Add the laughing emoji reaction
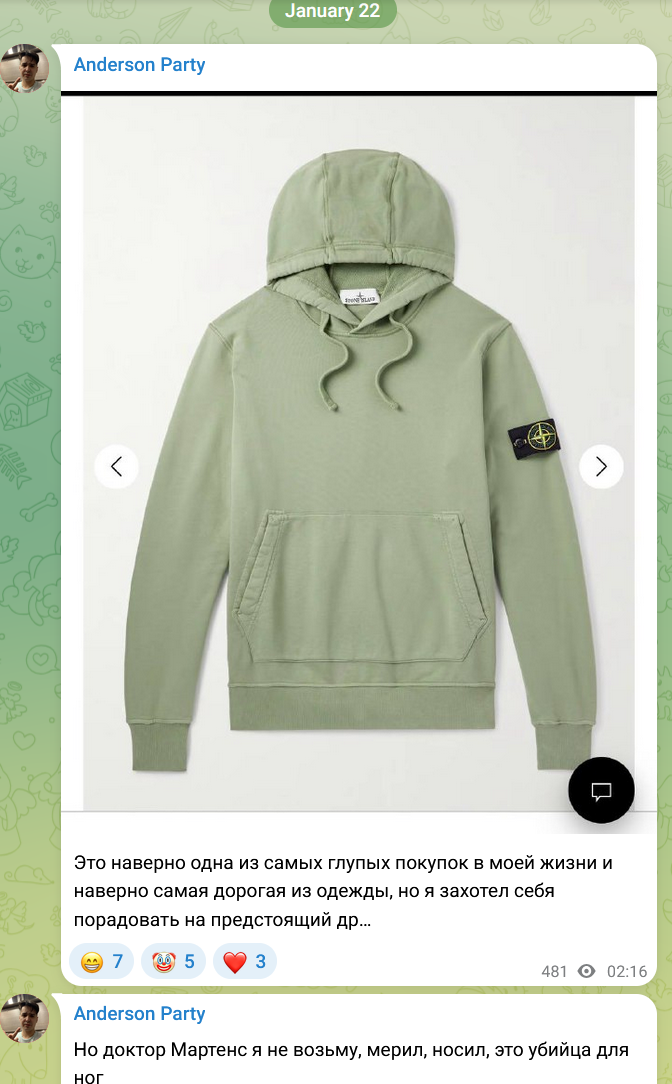The height and width of the screenshot is (1084, 672). pos(102,962)
